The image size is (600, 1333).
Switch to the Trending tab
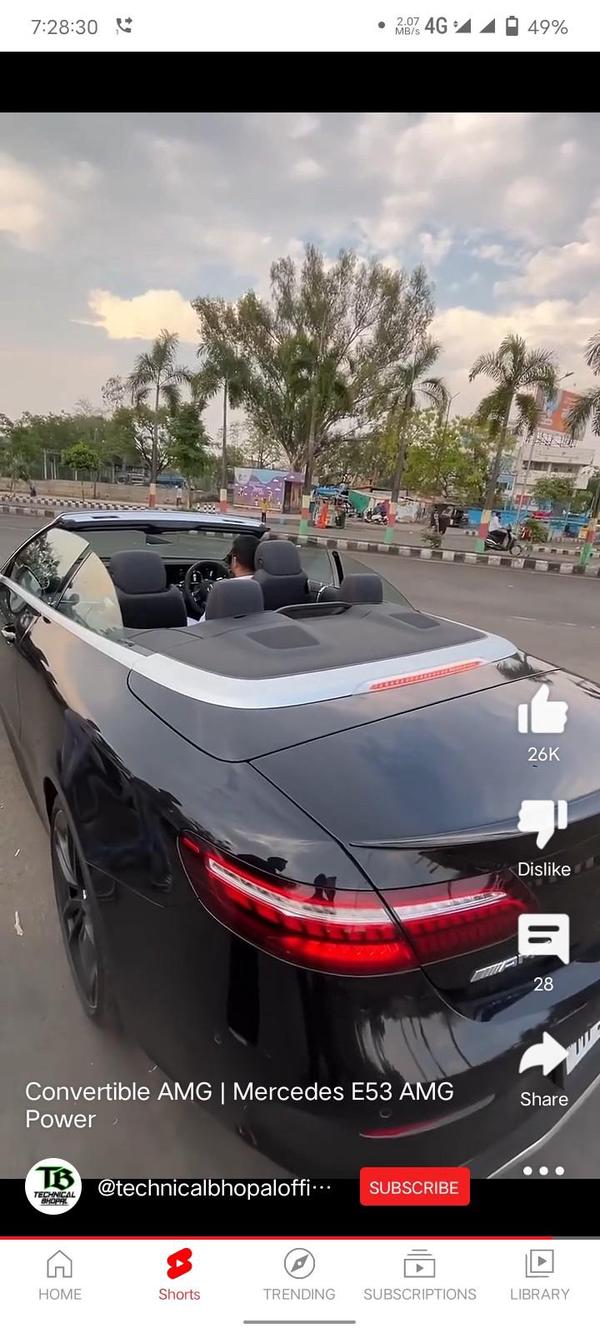(299, 1275)
